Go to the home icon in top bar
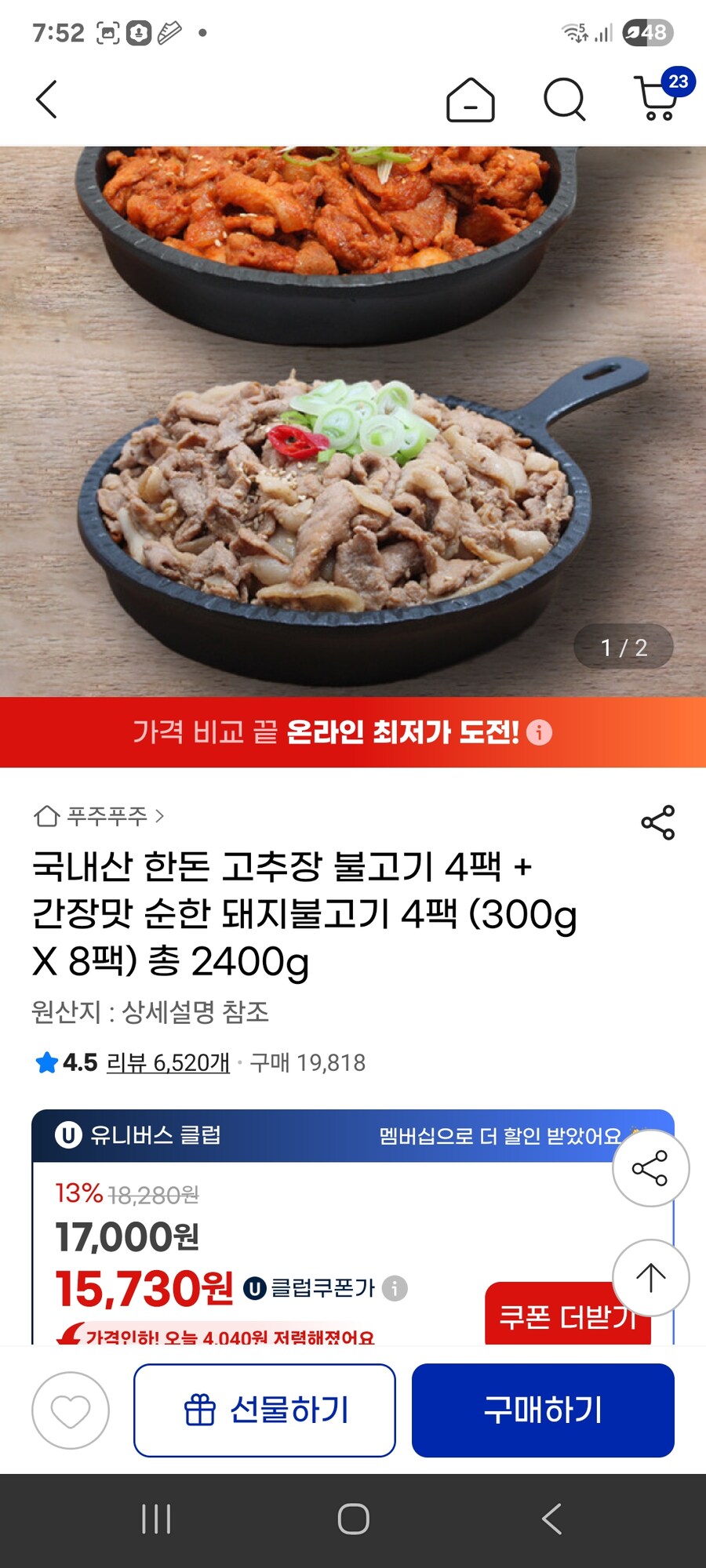This screenshot has width=706, height=1568. tap(471, 100)
